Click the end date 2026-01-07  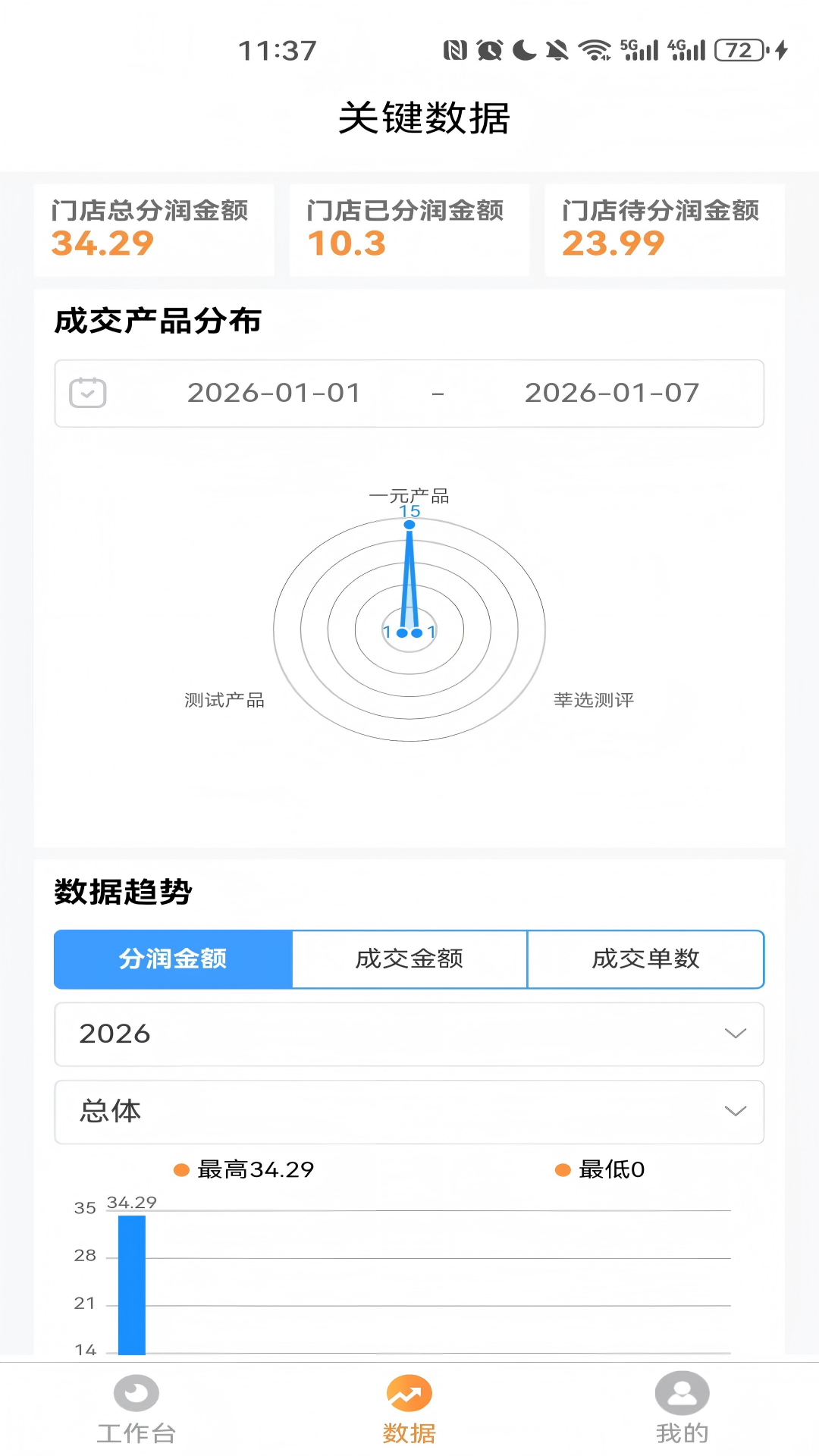[x=613, y=393]
